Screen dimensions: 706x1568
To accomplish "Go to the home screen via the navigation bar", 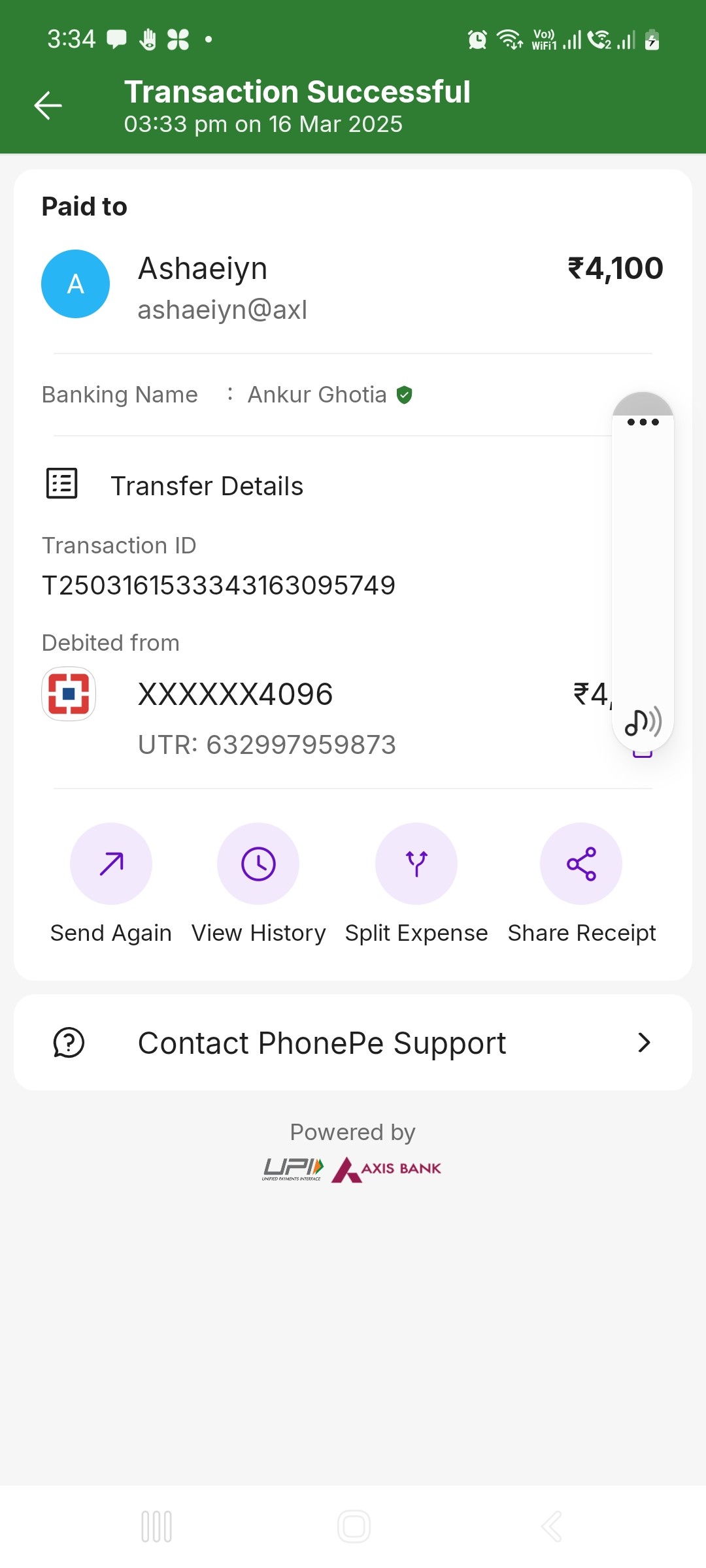I will click(x=354, y=1527).
